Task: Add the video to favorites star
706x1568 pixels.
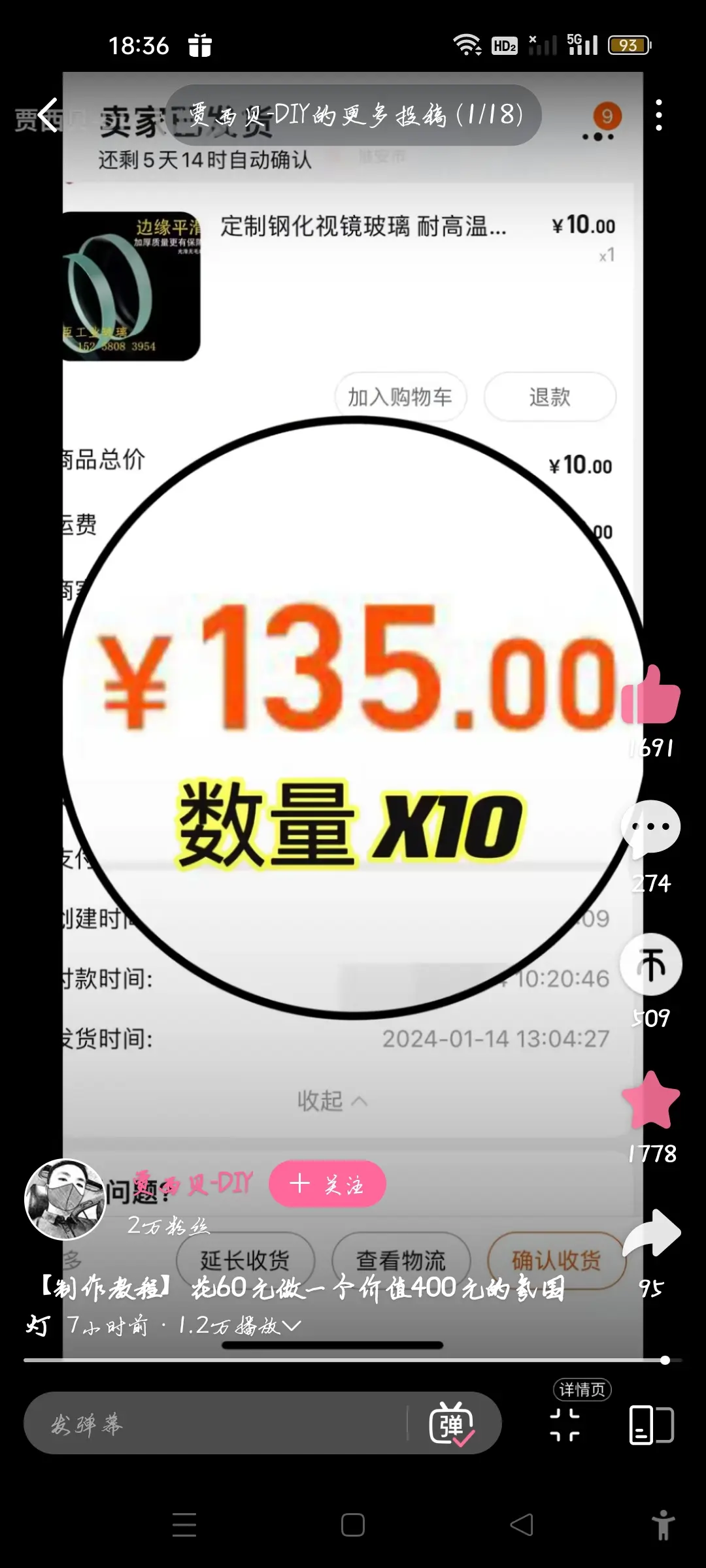Action: [x=651, y=1100]
